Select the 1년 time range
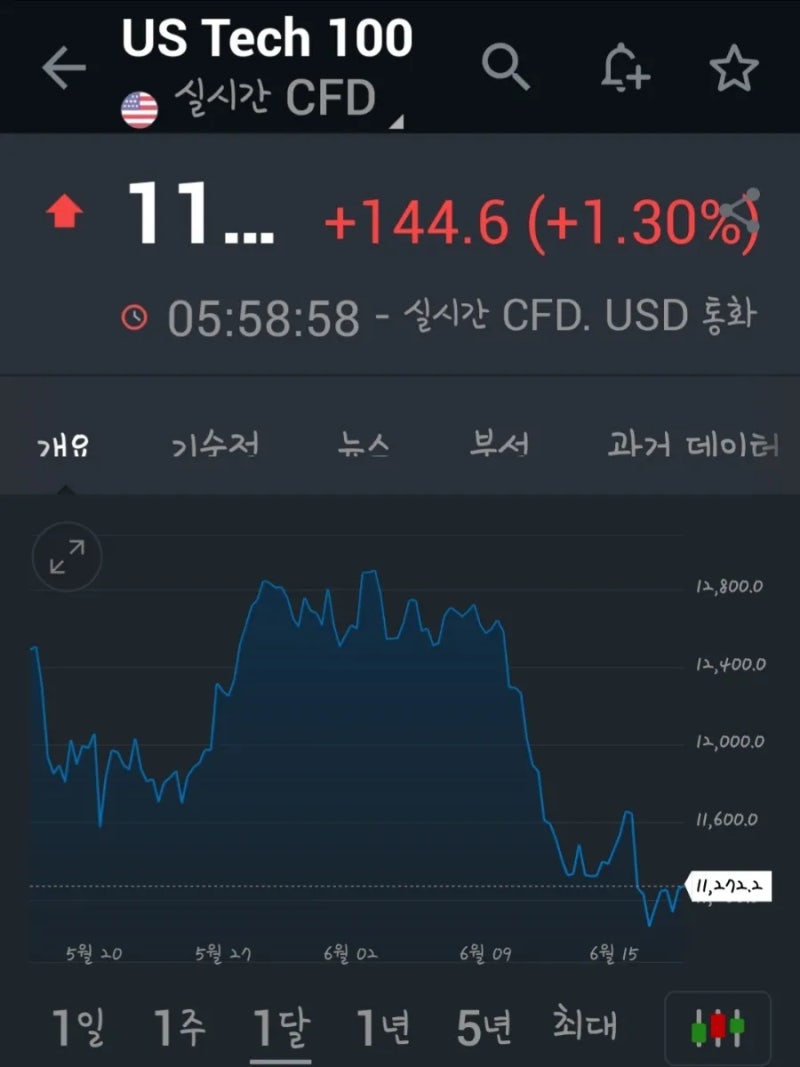 pos(384,1023)
